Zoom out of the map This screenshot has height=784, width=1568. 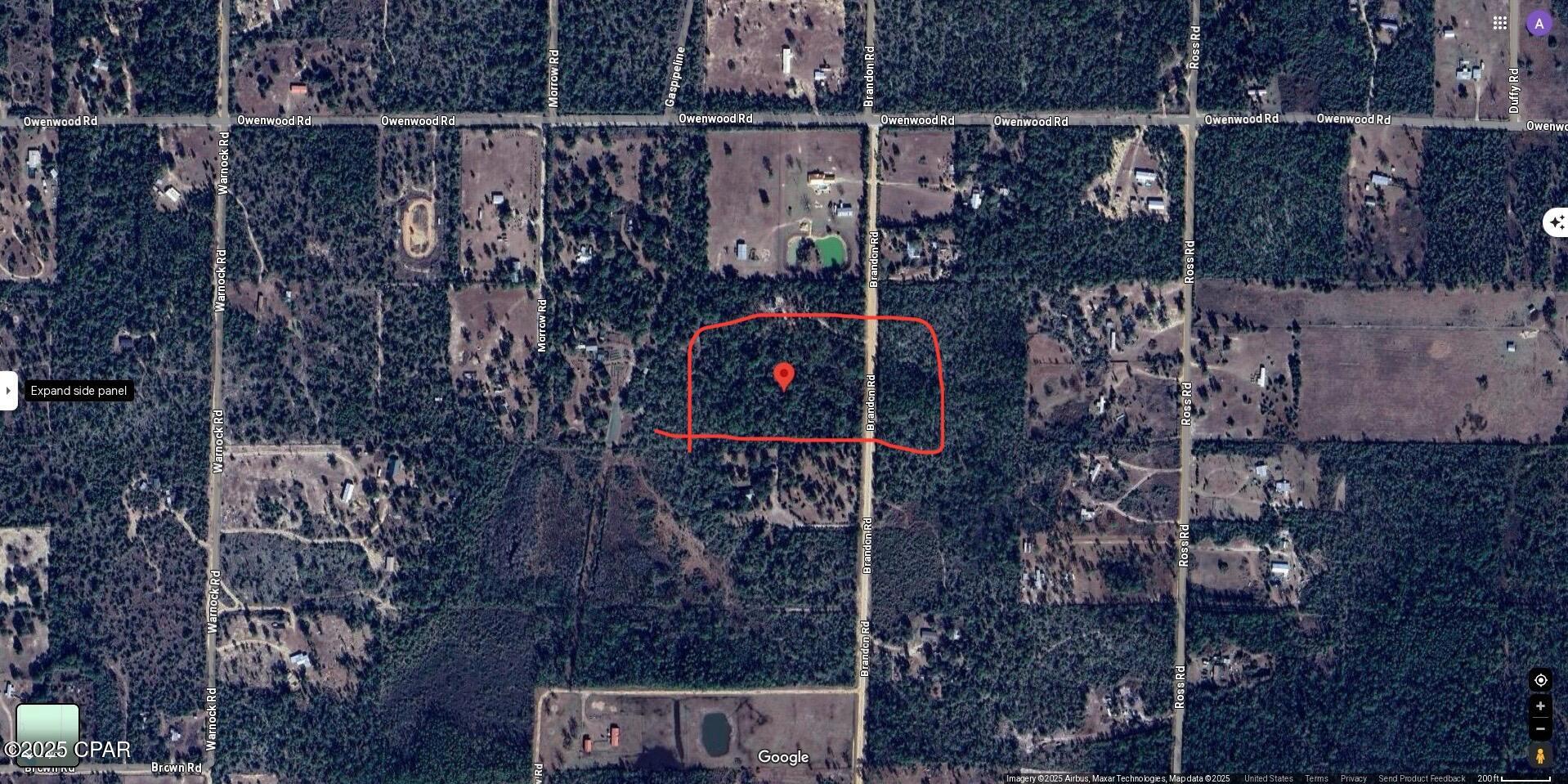coord(1540,729)
